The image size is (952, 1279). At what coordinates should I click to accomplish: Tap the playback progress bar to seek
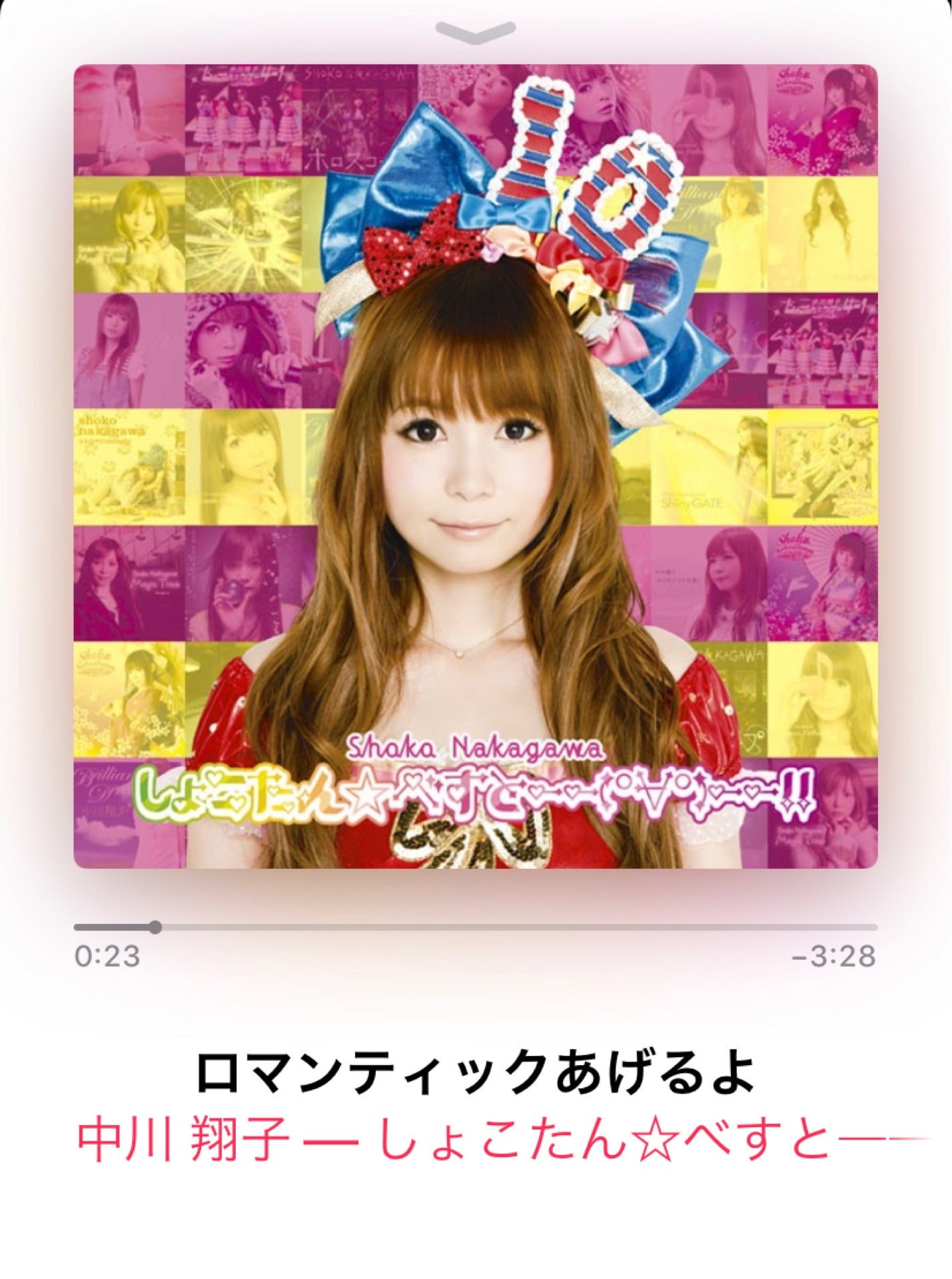coord(476,927)
